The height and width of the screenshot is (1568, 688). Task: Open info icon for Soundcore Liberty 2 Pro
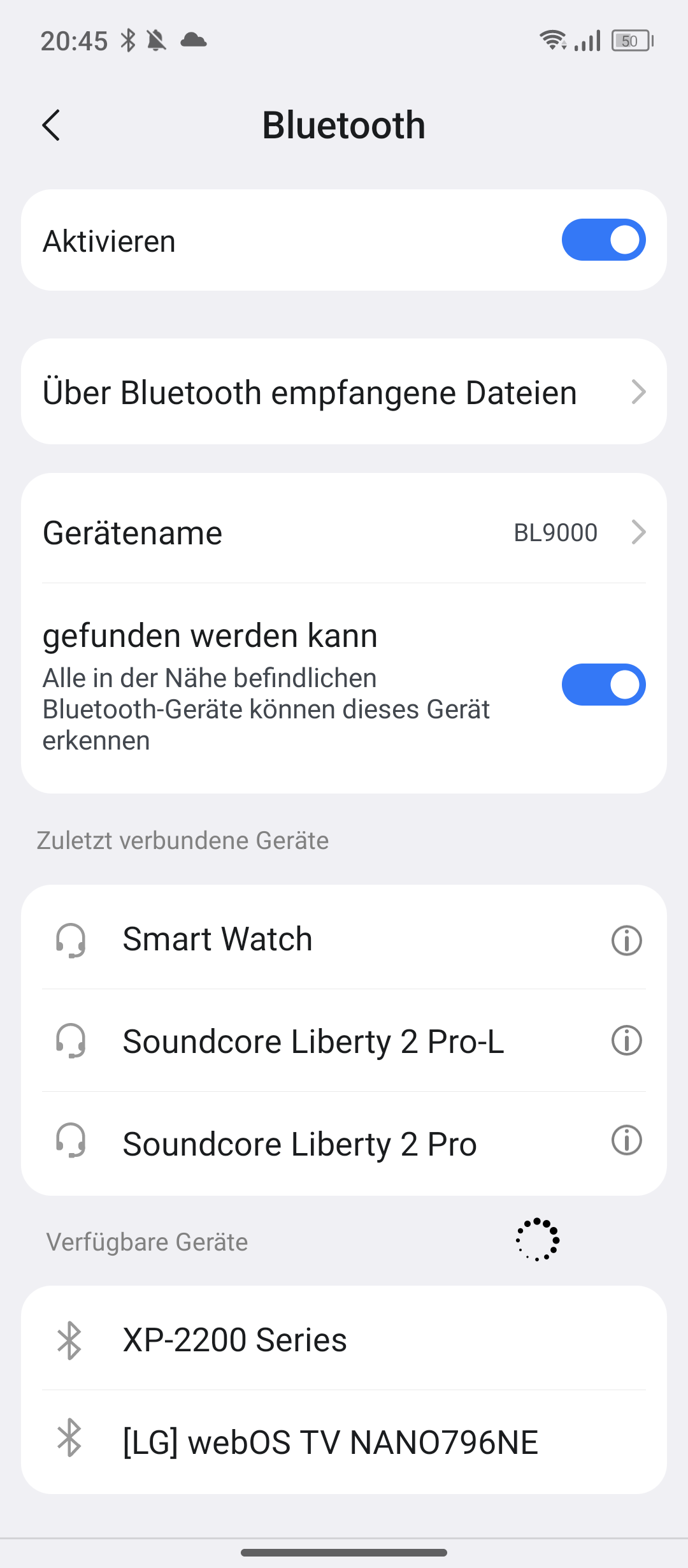coord(627,1140)
